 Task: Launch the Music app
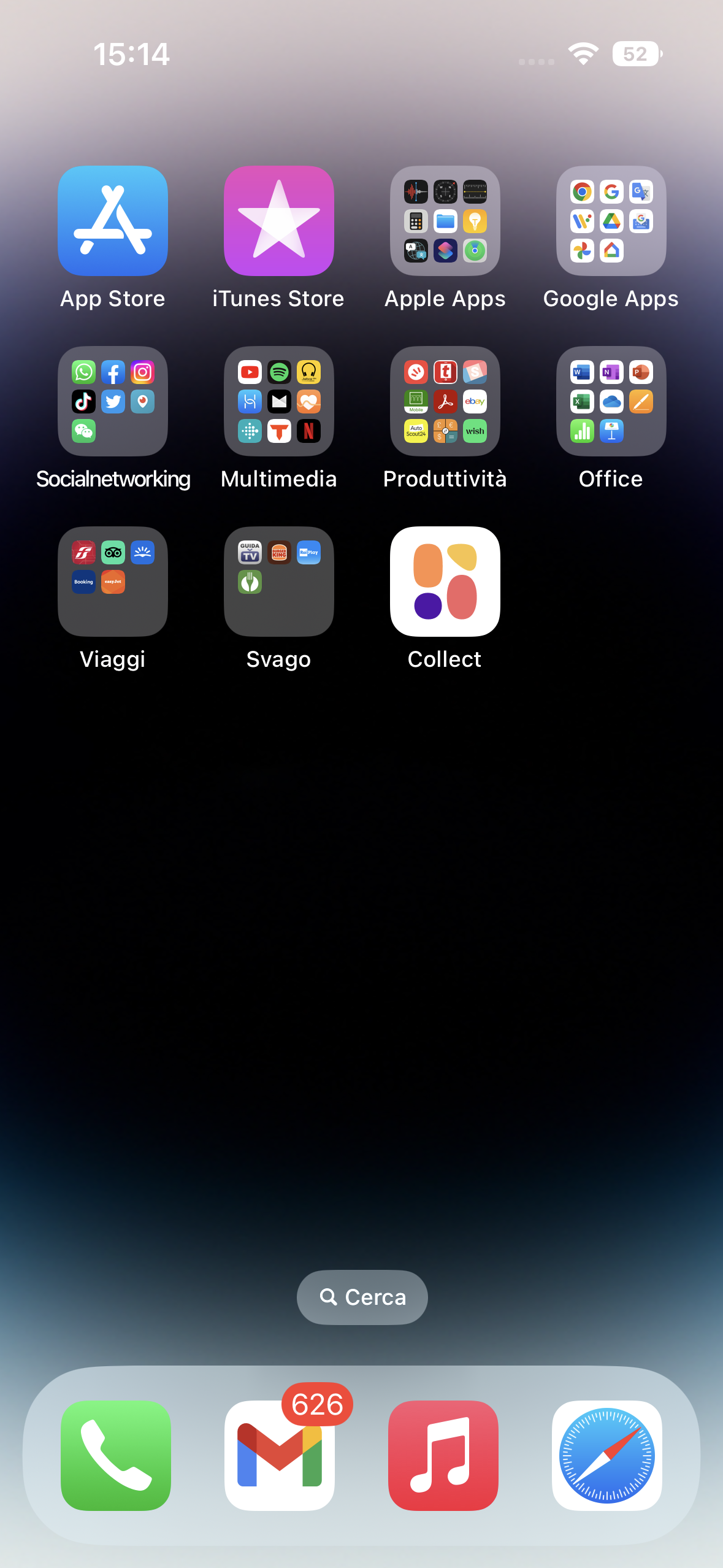[x=443, y=1455]
